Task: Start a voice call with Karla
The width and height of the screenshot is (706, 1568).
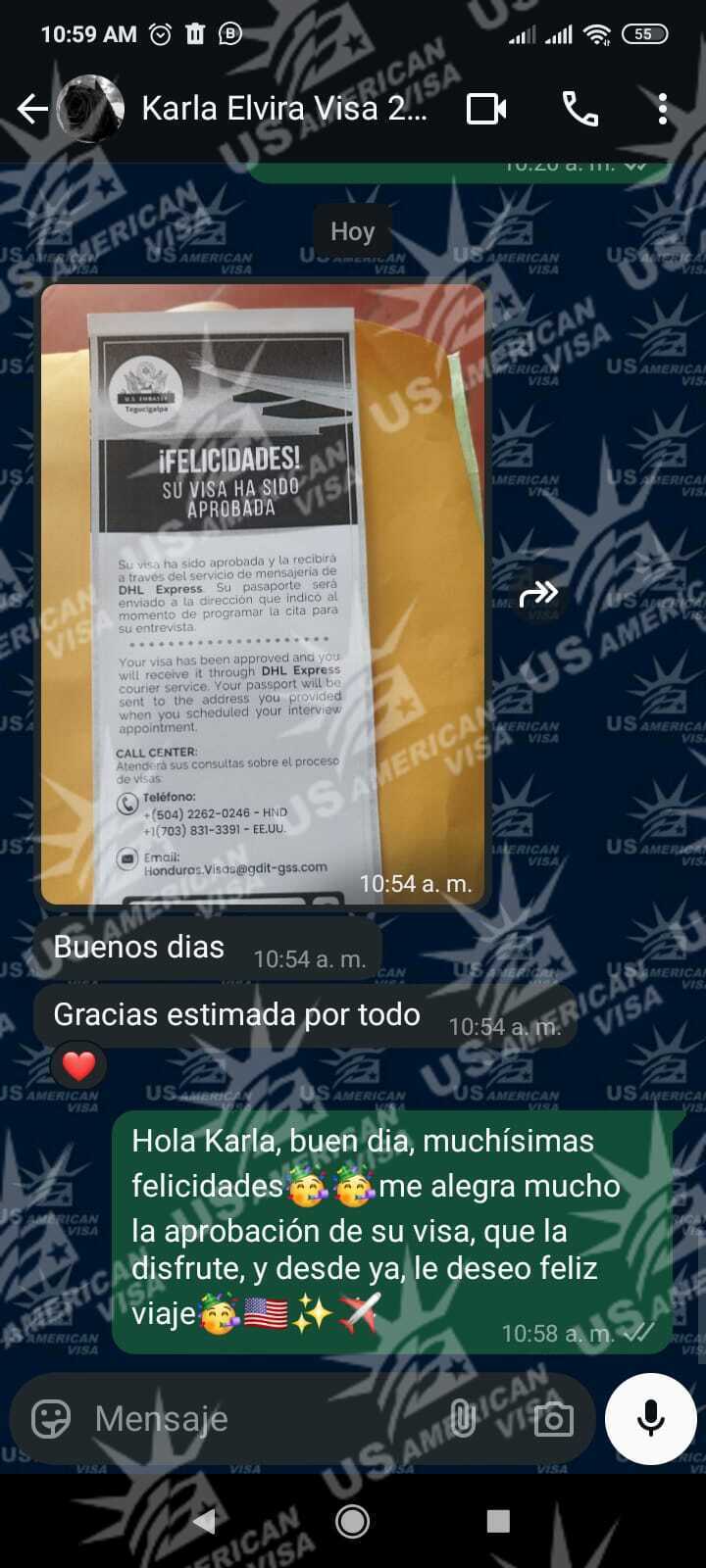Action: [x=580, y=109]
